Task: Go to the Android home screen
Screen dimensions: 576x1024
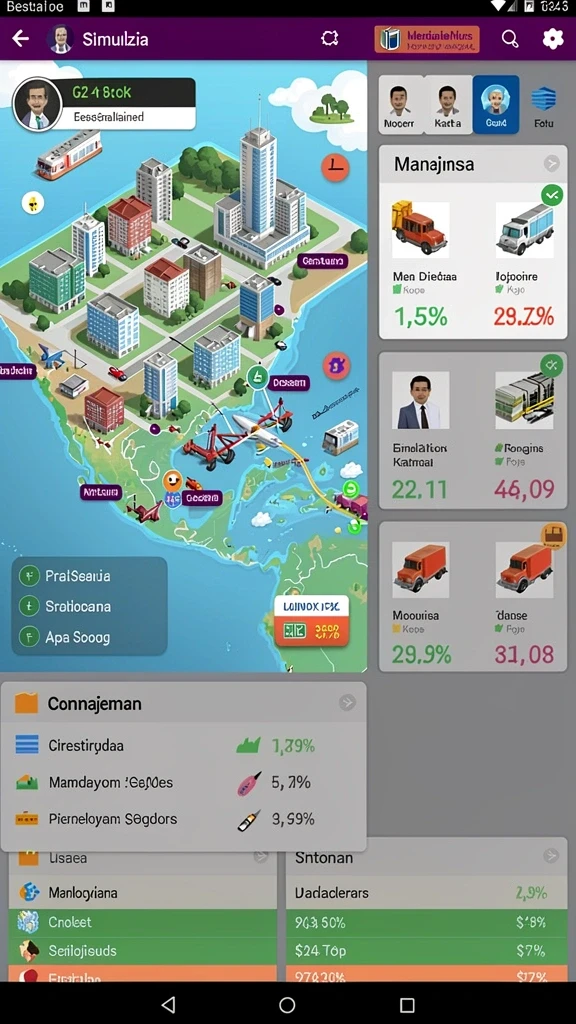Action: (287, 1004)
